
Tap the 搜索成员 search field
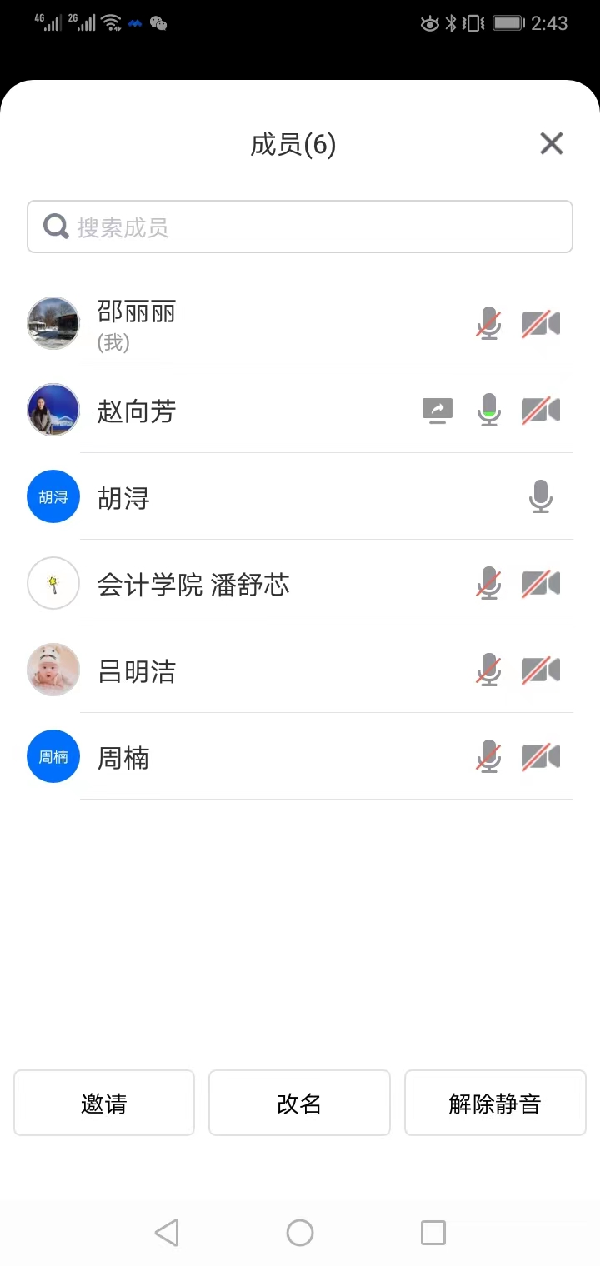pos(300,227)
